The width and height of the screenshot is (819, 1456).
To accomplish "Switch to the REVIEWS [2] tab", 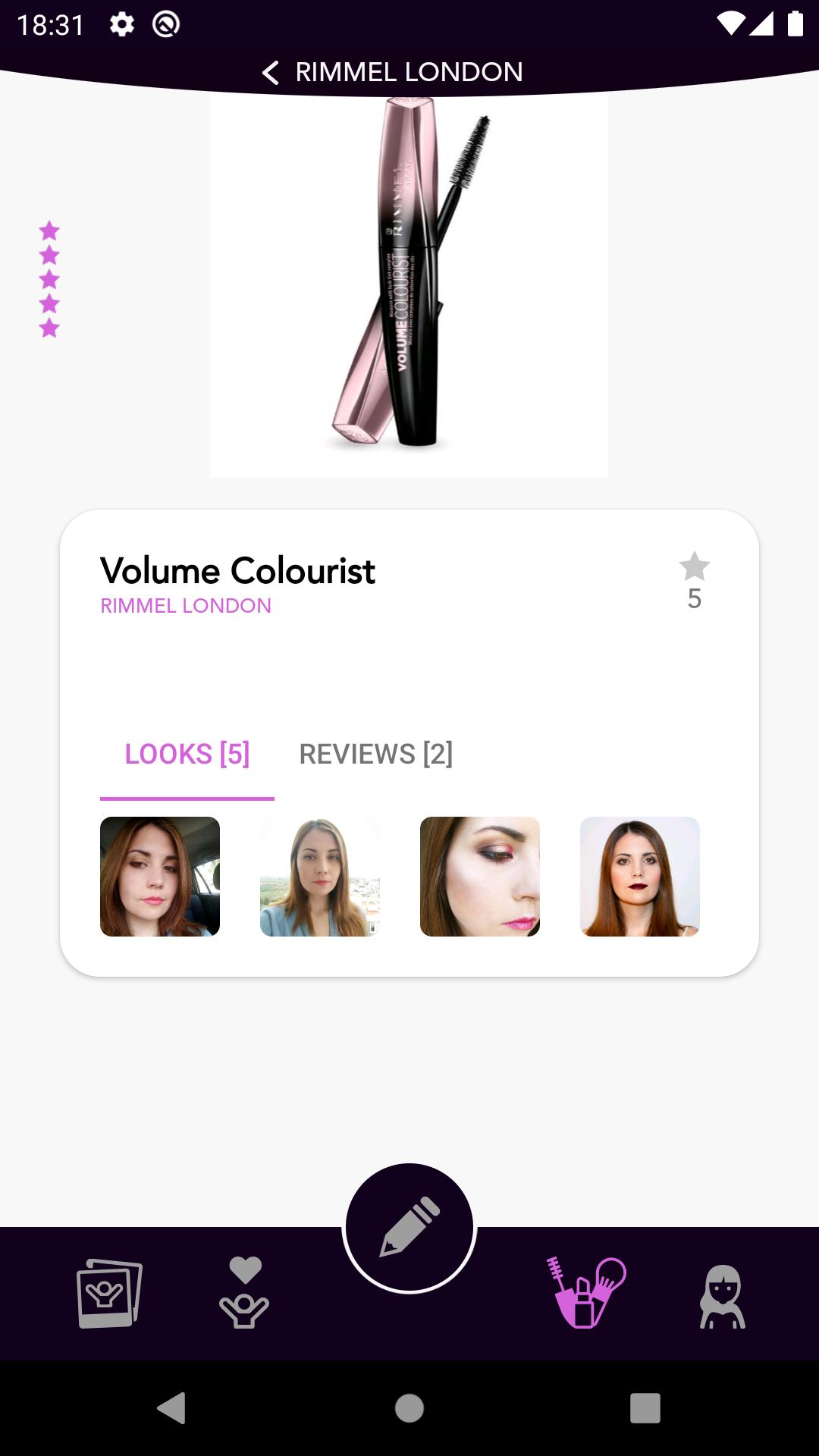I will pos(375,755).
